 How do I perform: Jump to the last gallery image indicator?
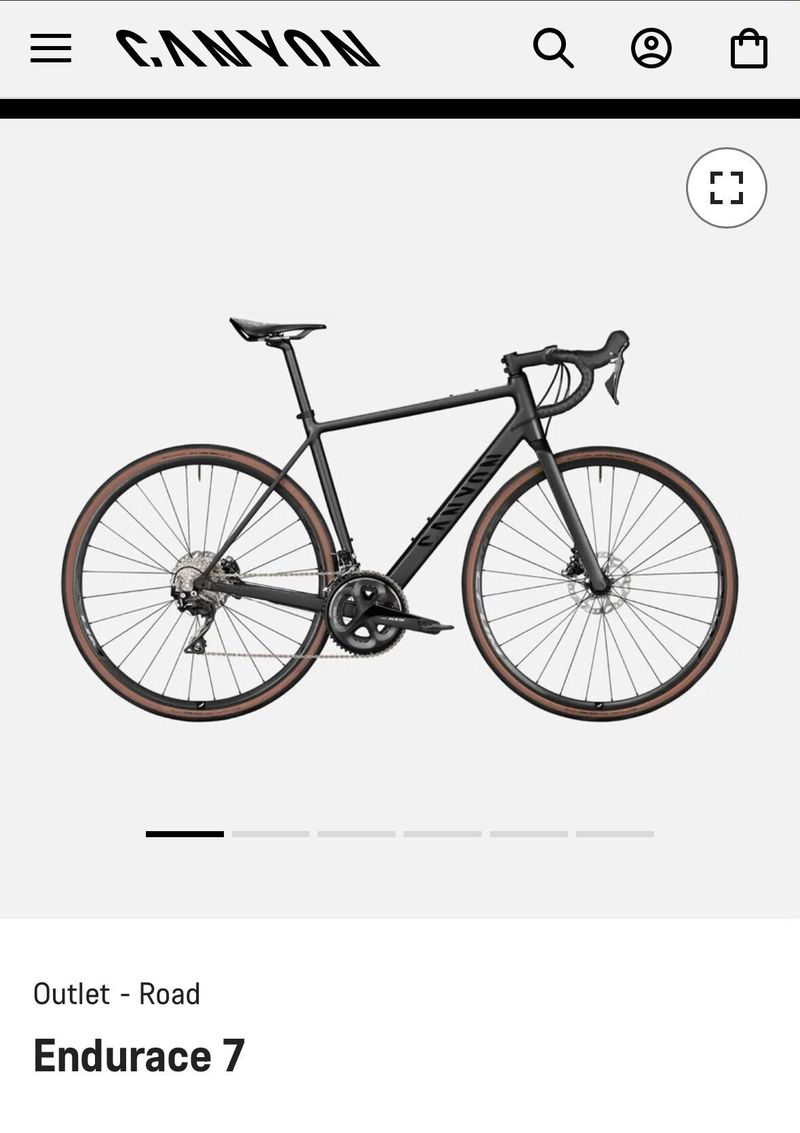pyautogui.click(x=615, y=833)
